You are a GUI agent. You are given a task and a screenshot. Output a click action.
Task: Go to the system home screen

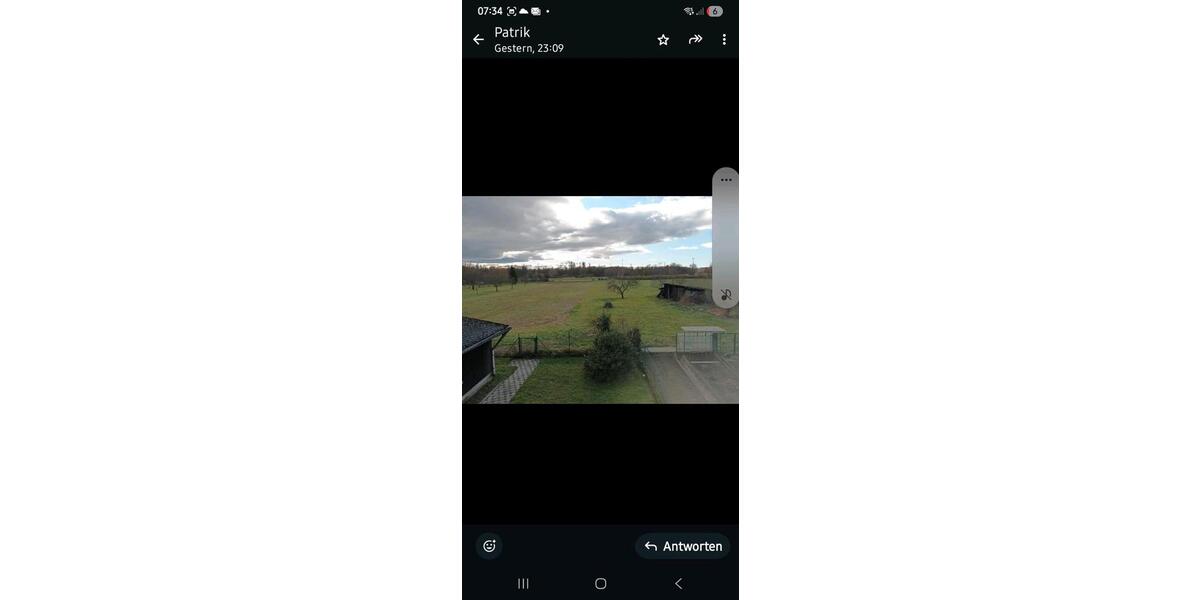(x=600, y=584)
